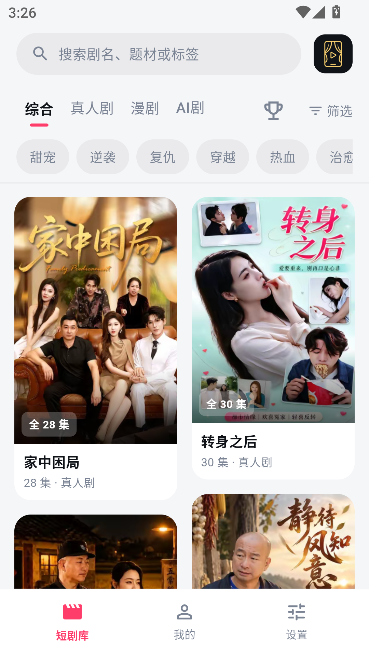Image resolution: width=369 pixels, height=656 pixels.
Task: Open the drama 家中困局
Action: [95, 348]
